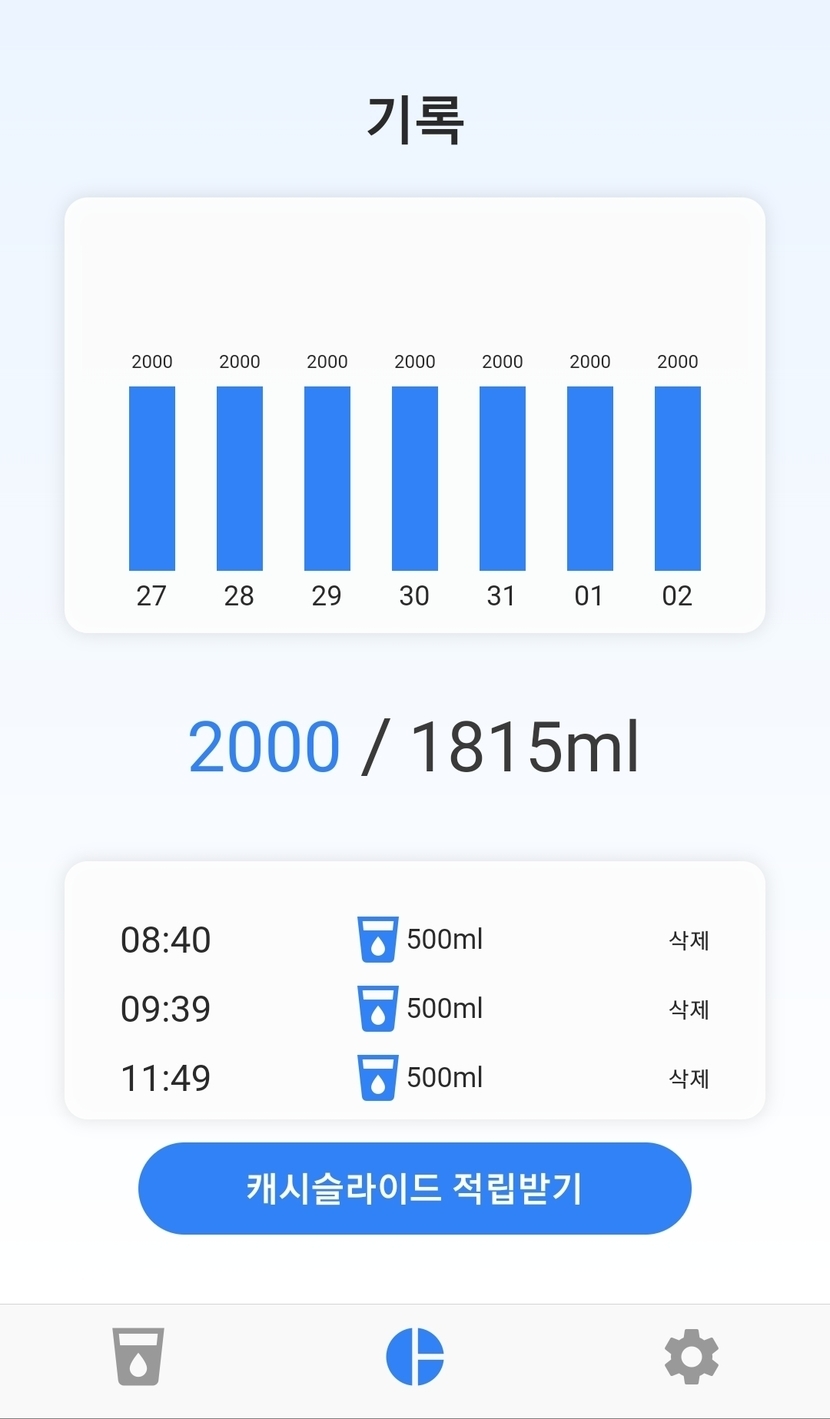Tap 캐시슬라이드 적립받기 button
The height and width of the screenshot is (1419, 830).
pos(414,1188)
